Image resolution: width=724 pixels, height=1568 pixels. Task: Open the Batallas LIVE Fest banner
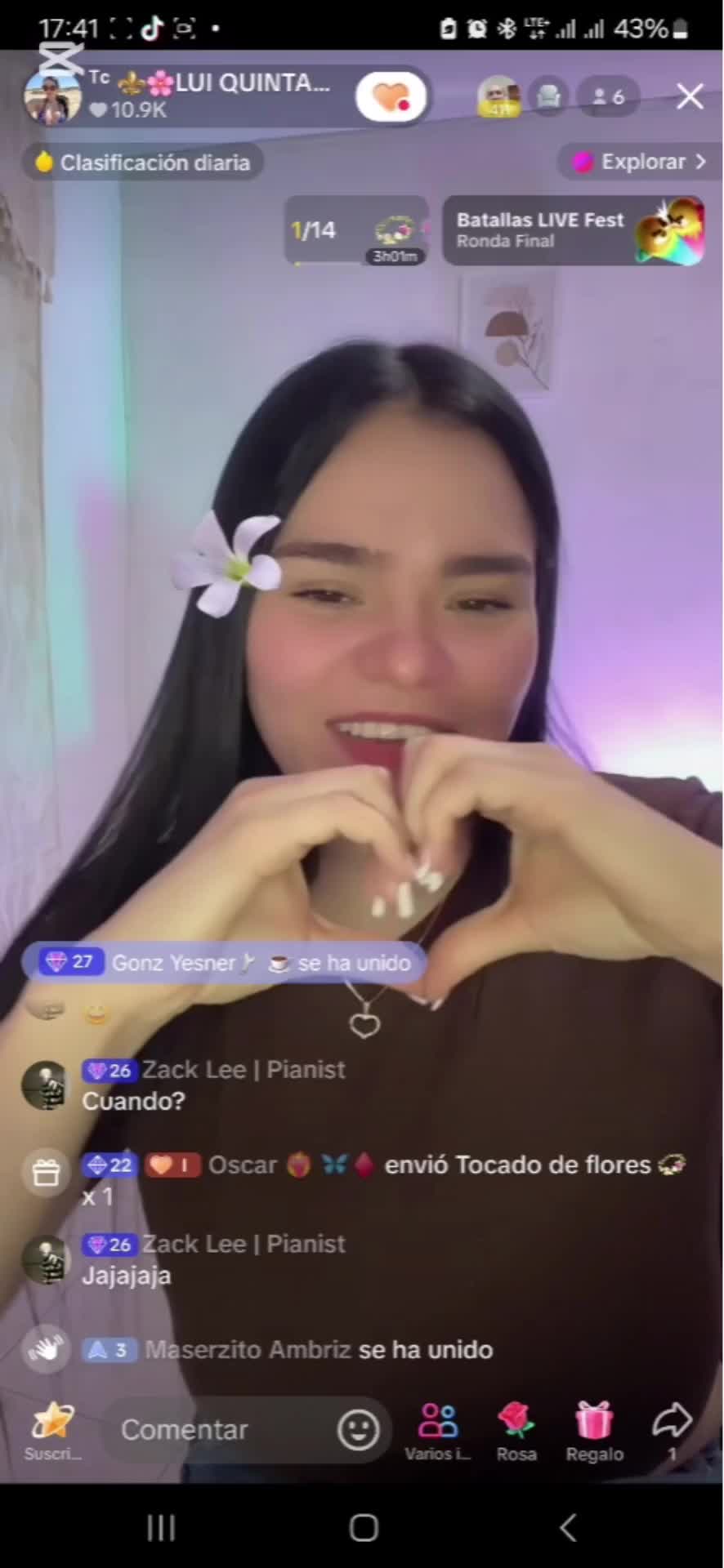pos(574,230)
